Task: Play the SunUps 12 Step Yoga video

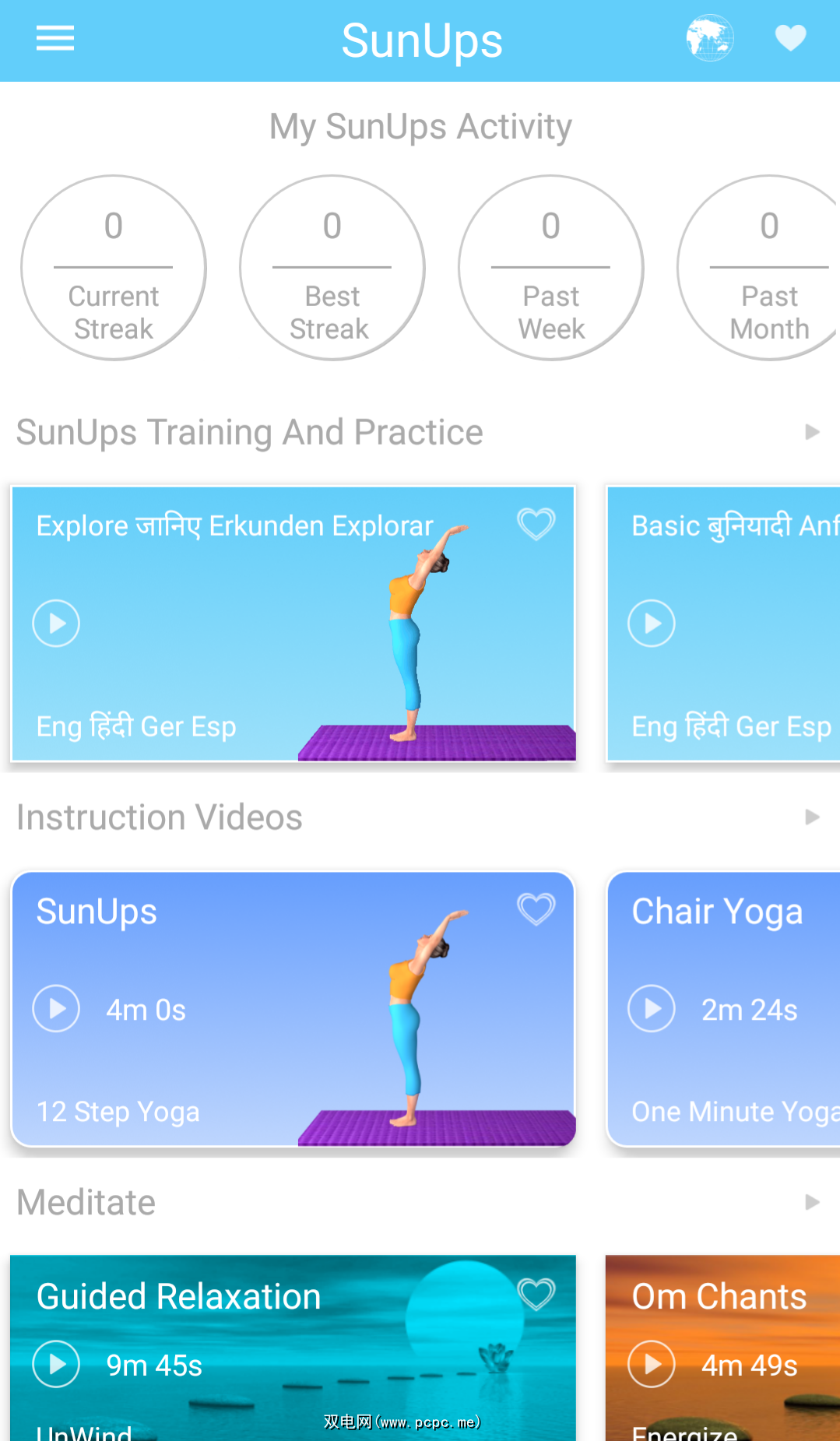Action: (56, 1009)
